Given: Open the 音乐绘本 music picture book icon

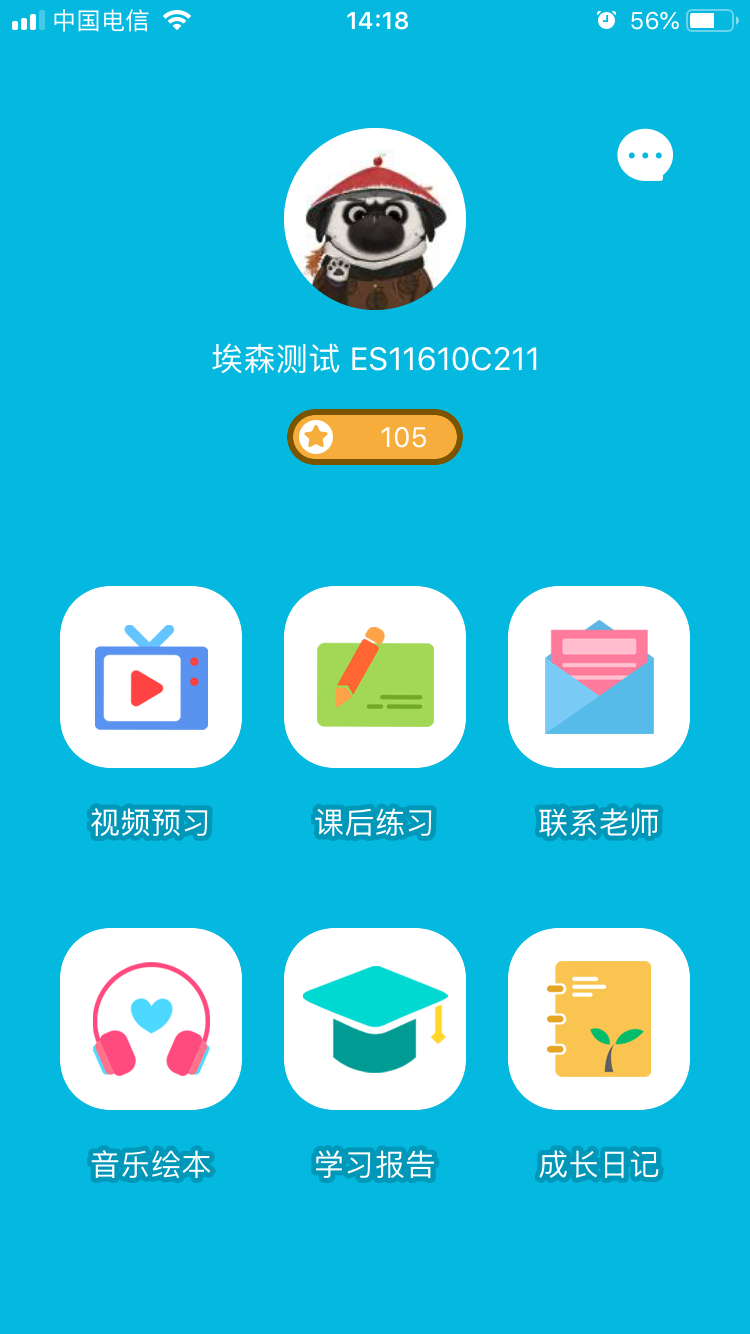Looking at the screenshot, I should click(150, 1018).
